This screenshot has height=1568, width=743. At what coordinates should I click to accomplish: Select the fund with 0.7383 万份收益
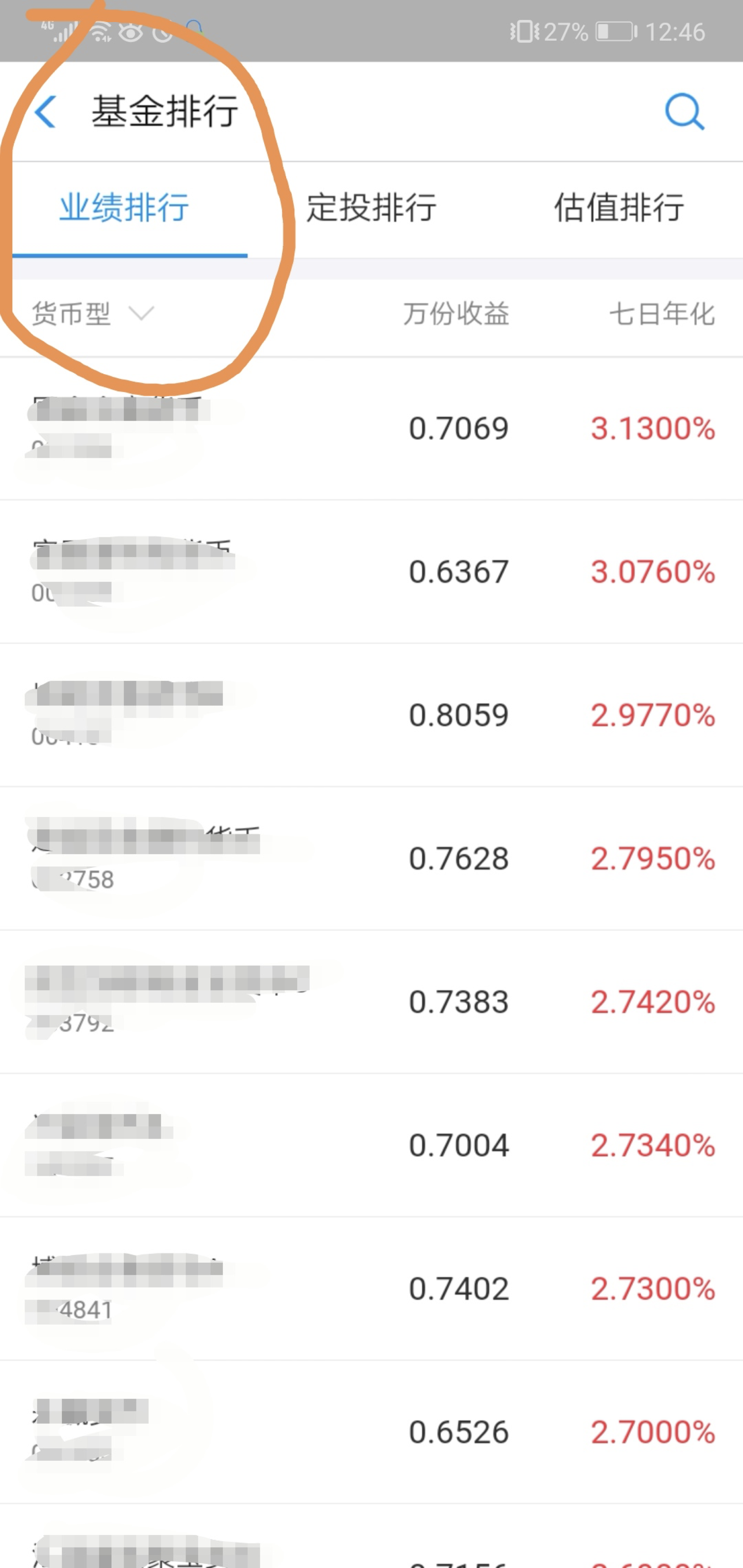pyautogui.click(x=371, y=1002)
